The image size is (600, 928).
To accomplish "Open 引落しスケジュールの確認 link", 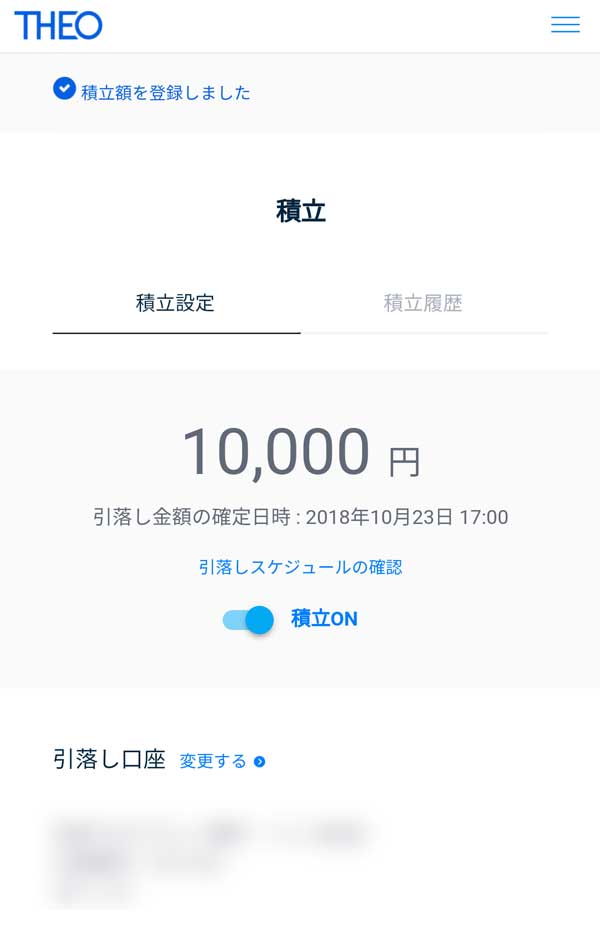I will point(300,567).
